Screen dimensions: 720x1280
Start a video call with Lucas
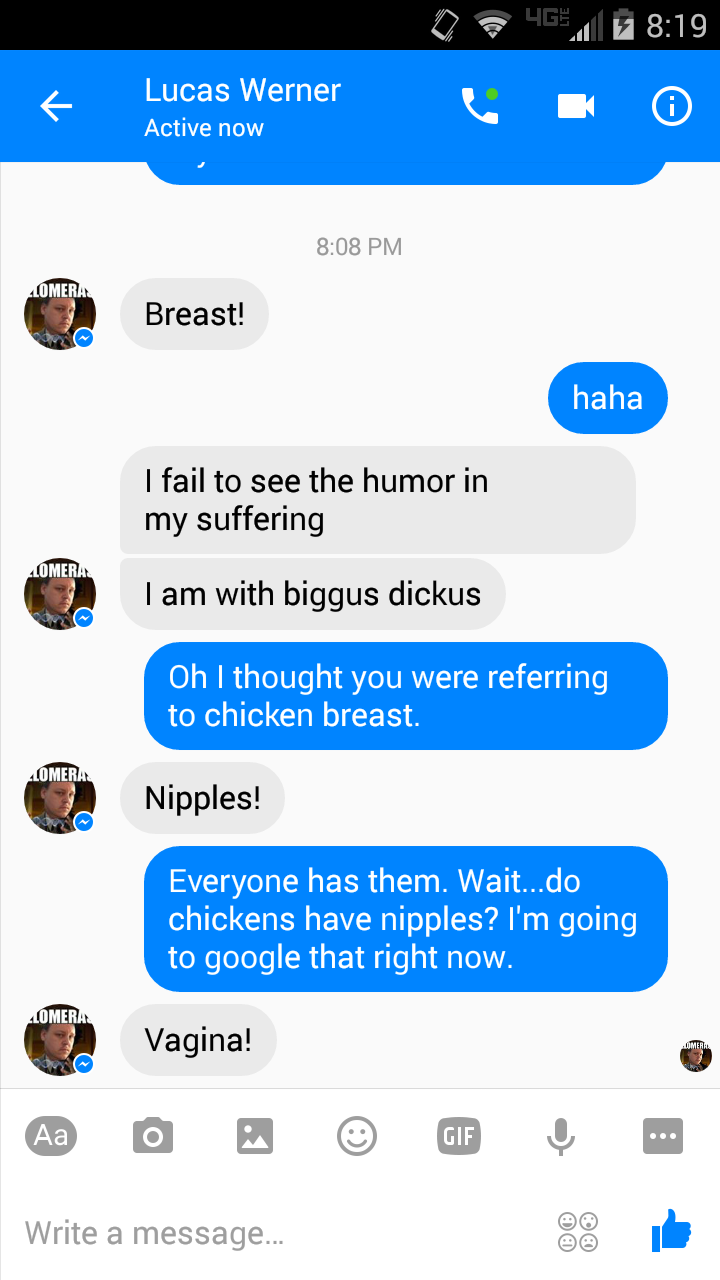(576, 106)
